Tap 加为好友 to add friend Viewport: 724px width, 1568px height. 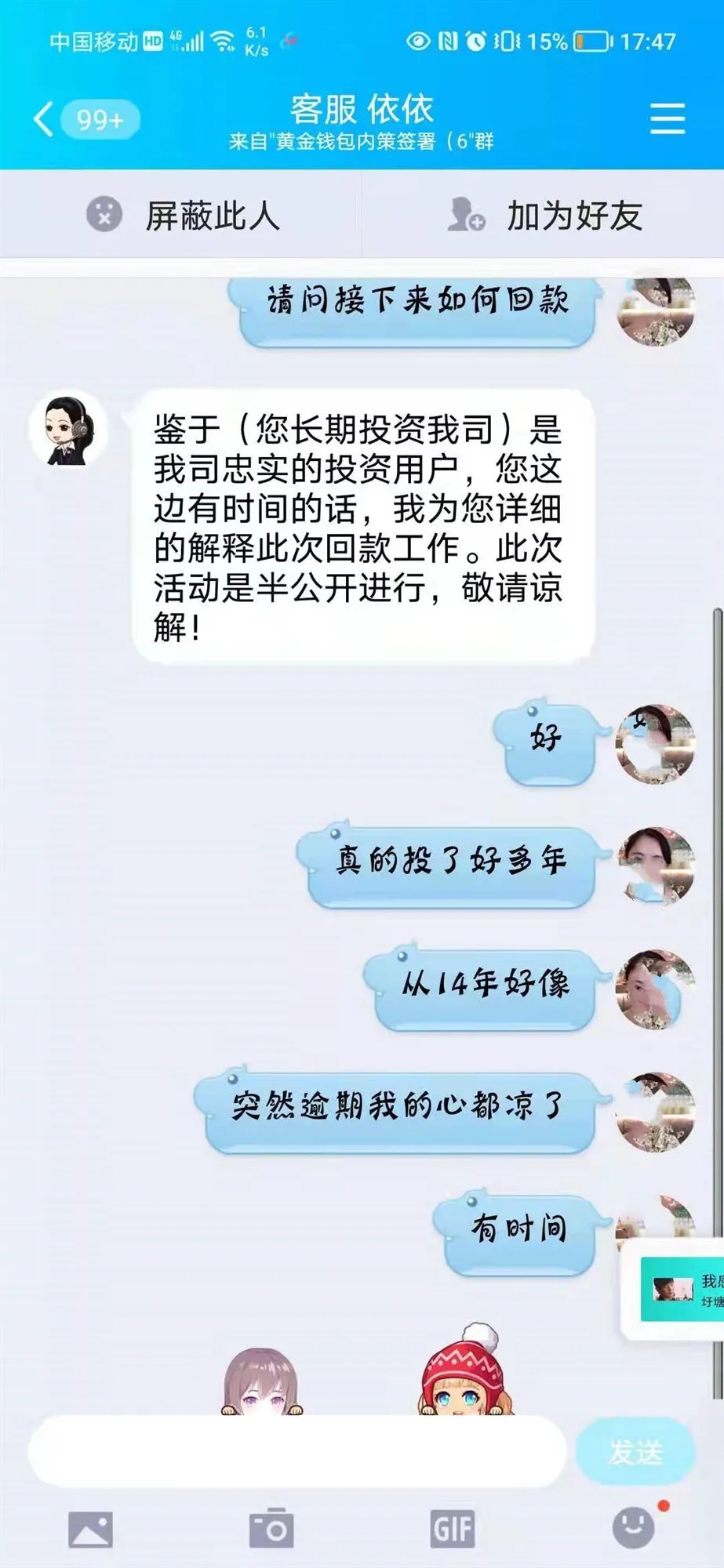coord(545,216)
